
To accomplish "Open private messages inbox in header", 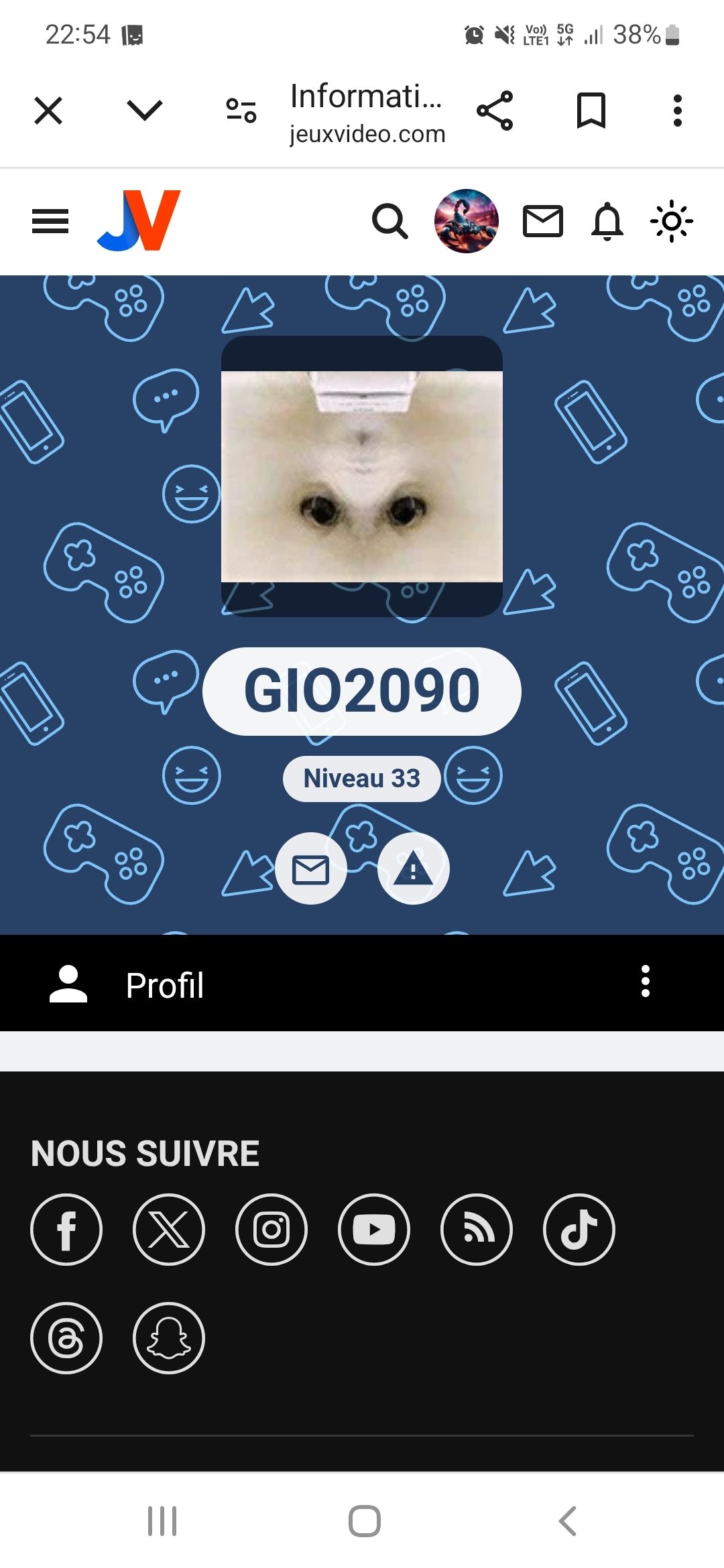I will [543, 221].
